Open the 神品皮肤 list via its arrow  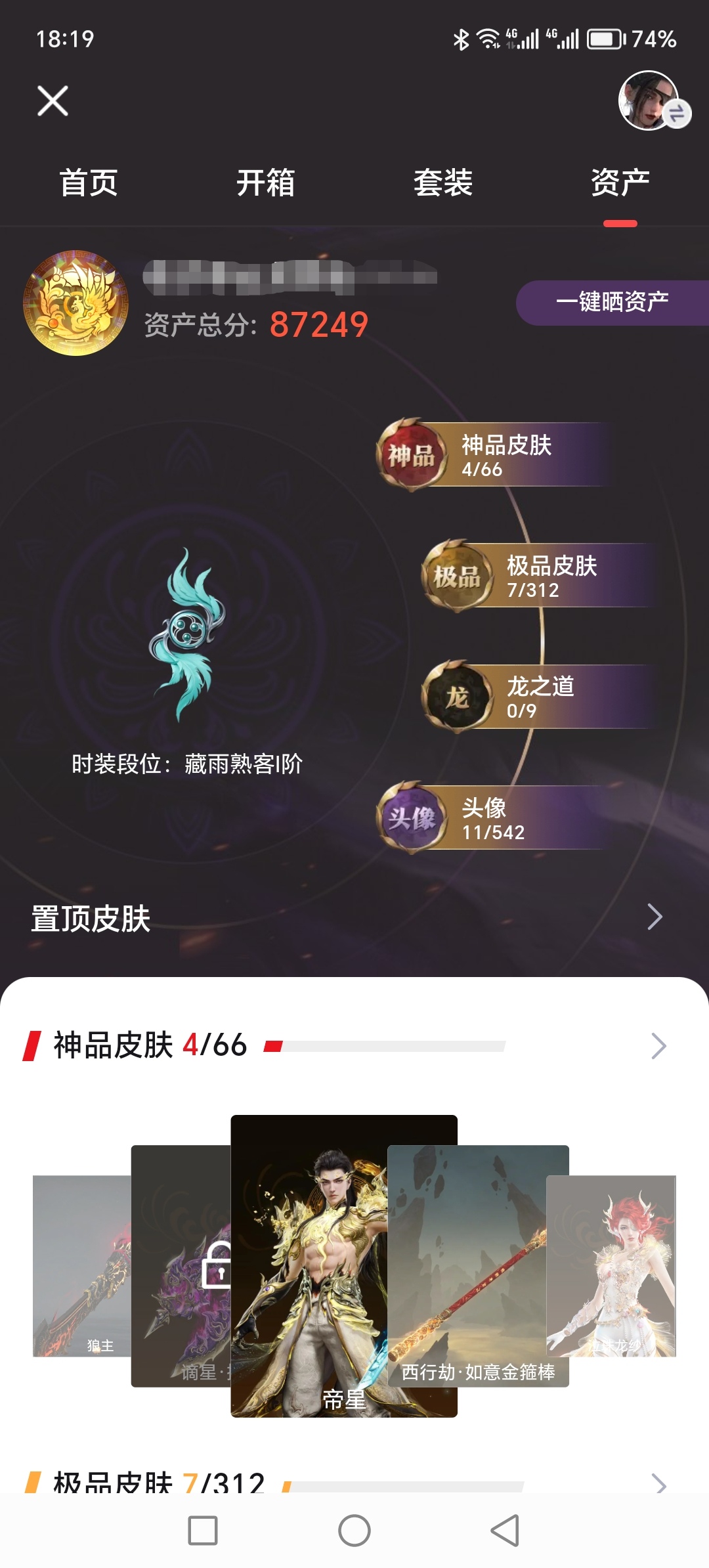[x=658, y=1045]
